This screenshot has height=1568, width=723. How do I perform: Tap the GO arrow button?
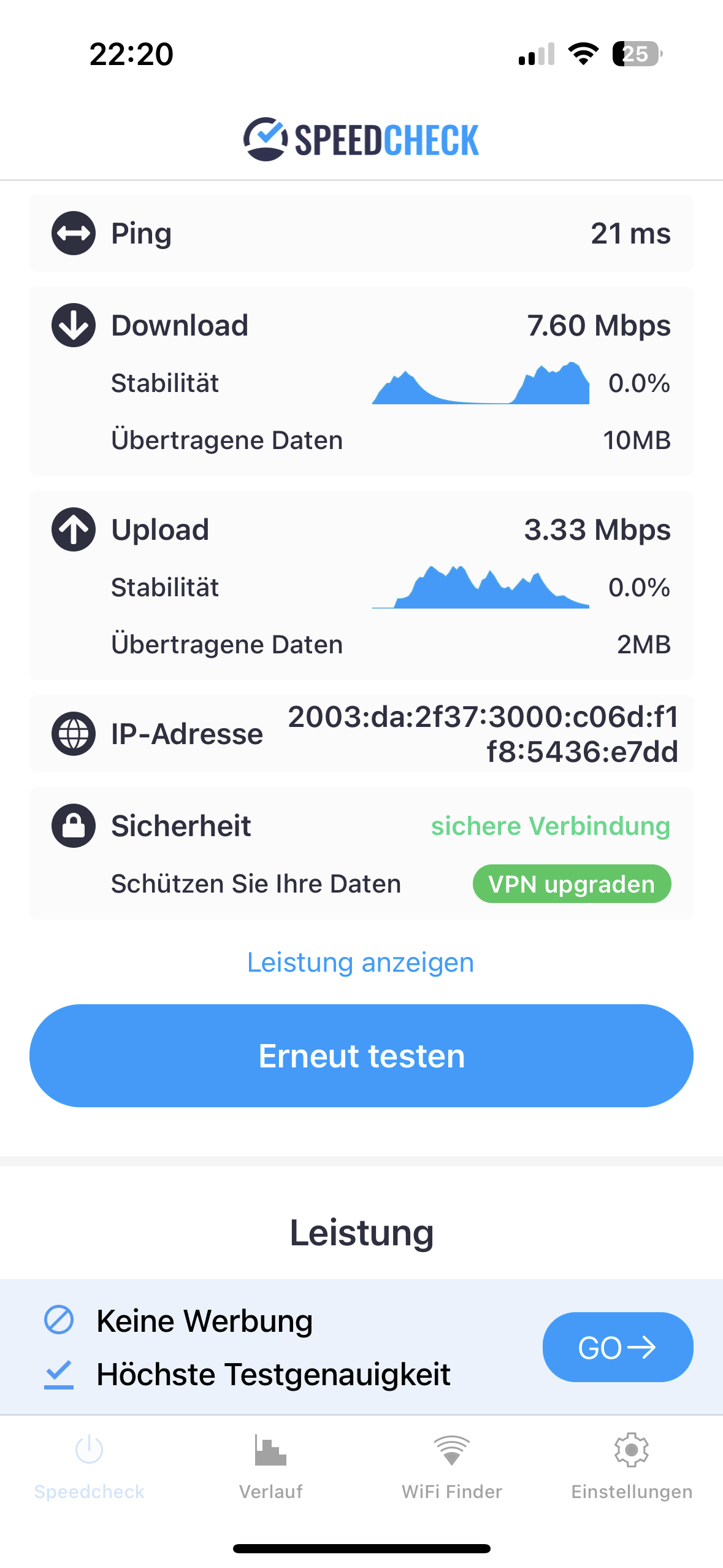[617, 1347]
